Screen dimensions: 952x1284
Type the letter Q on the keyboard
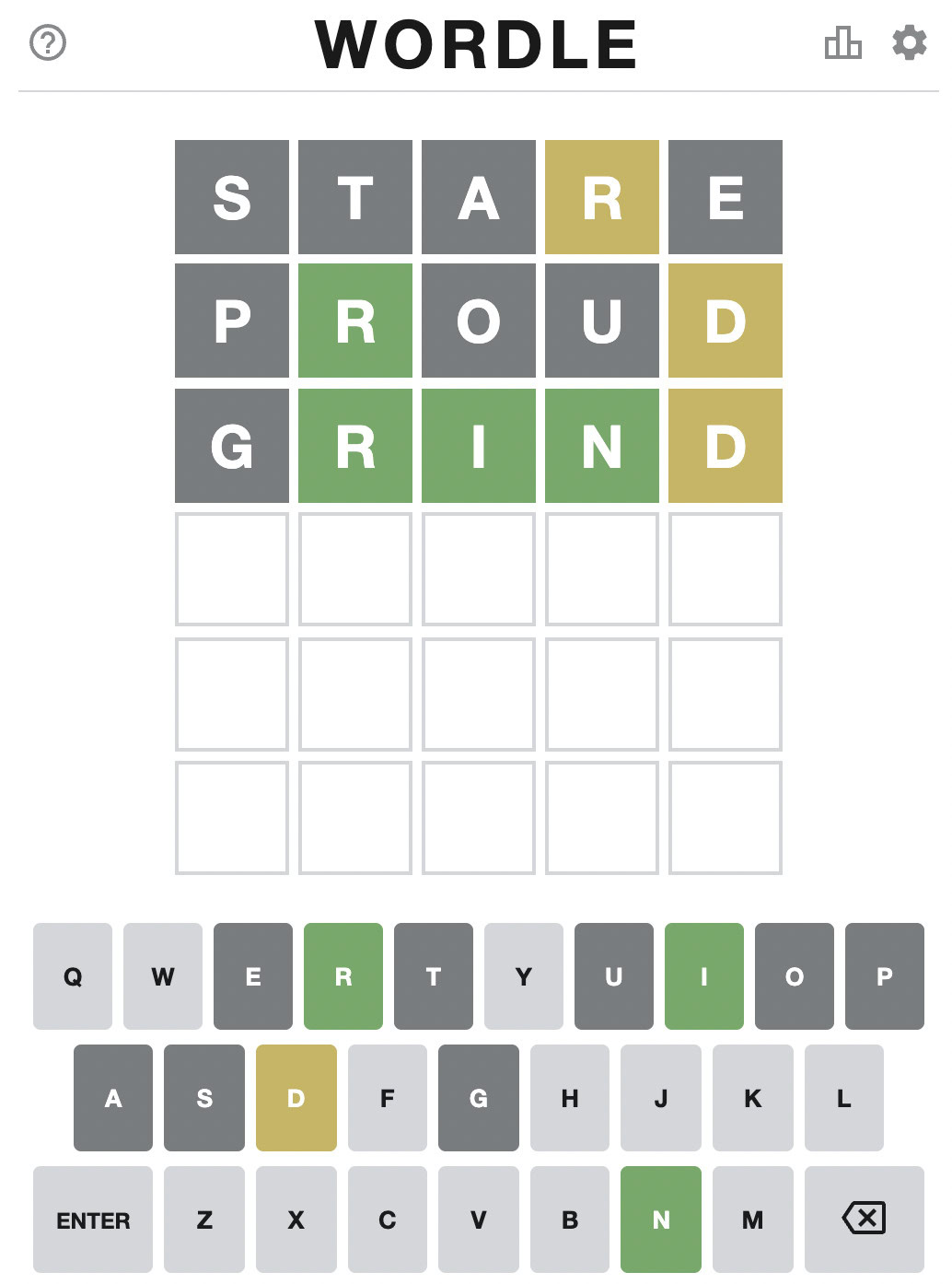[73, 976]
